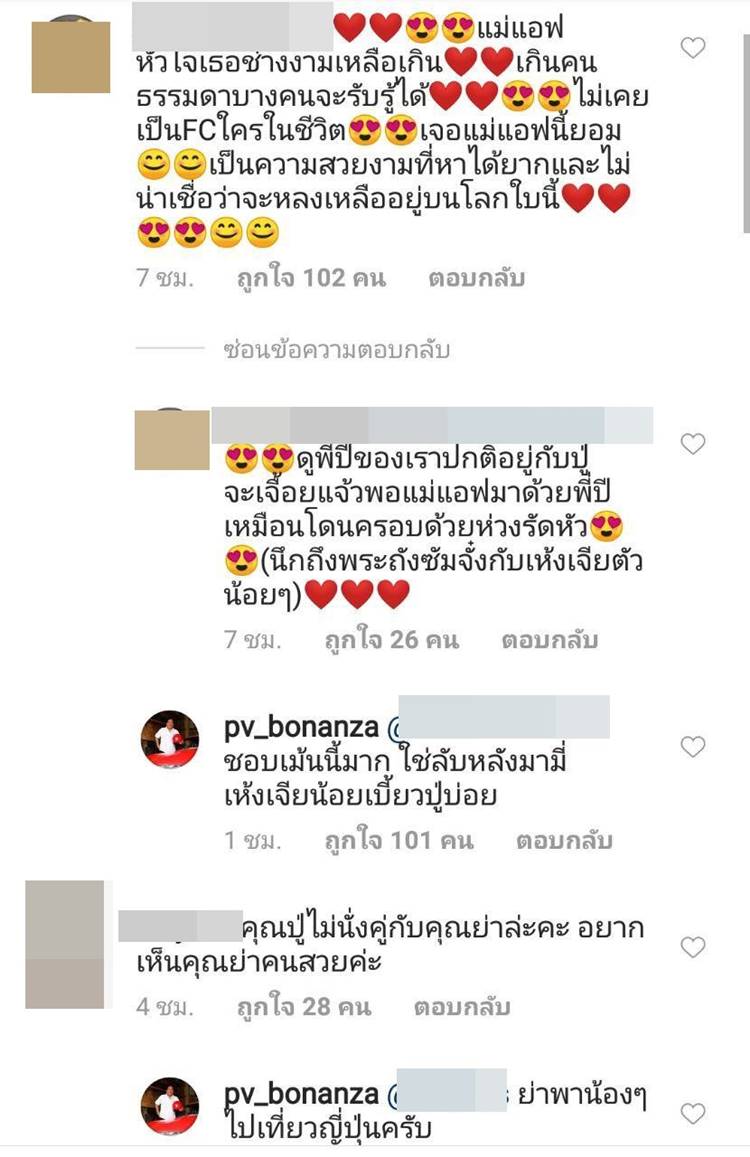Reply to pv_bonanza's 1-hour-old comment

pos(563,841)
